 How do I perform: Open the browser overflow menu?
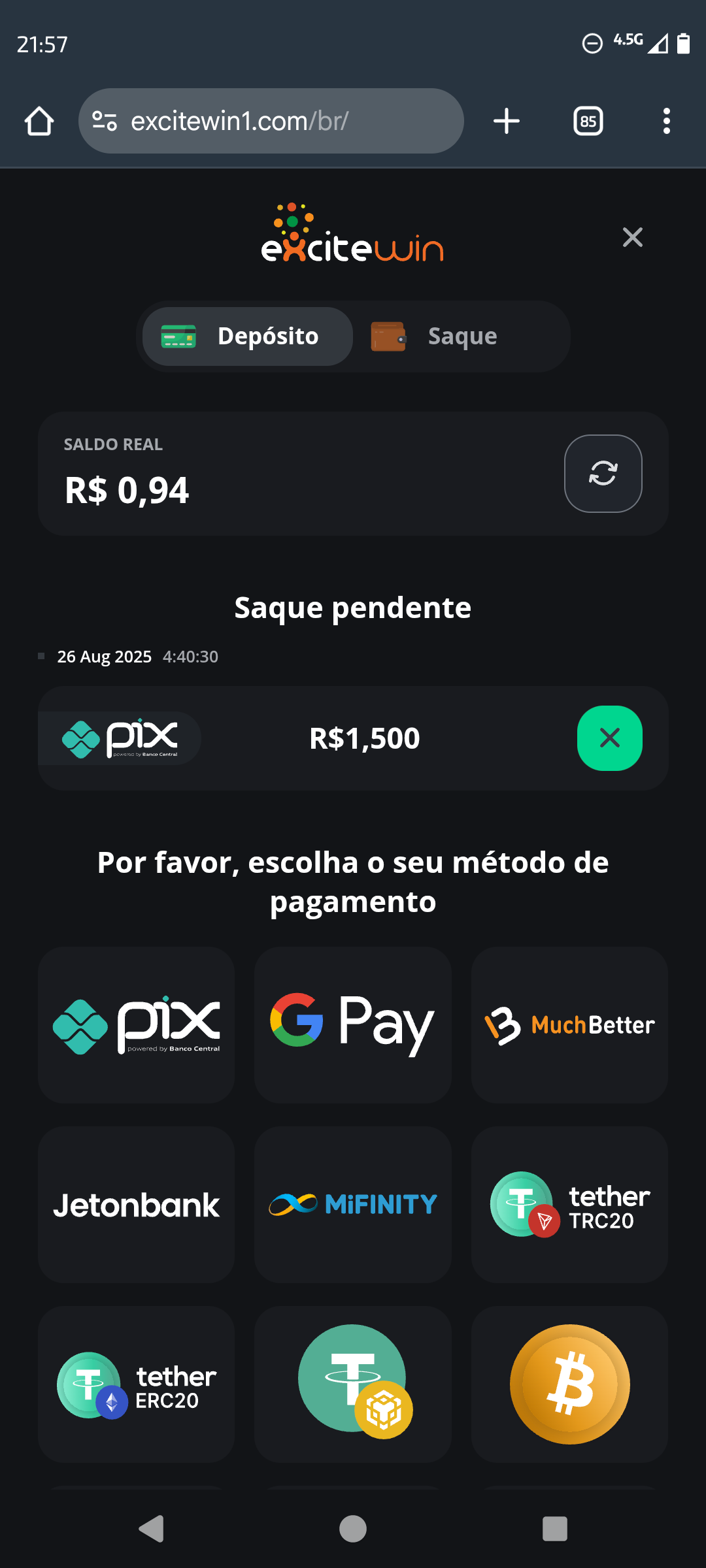pos(666,120)
